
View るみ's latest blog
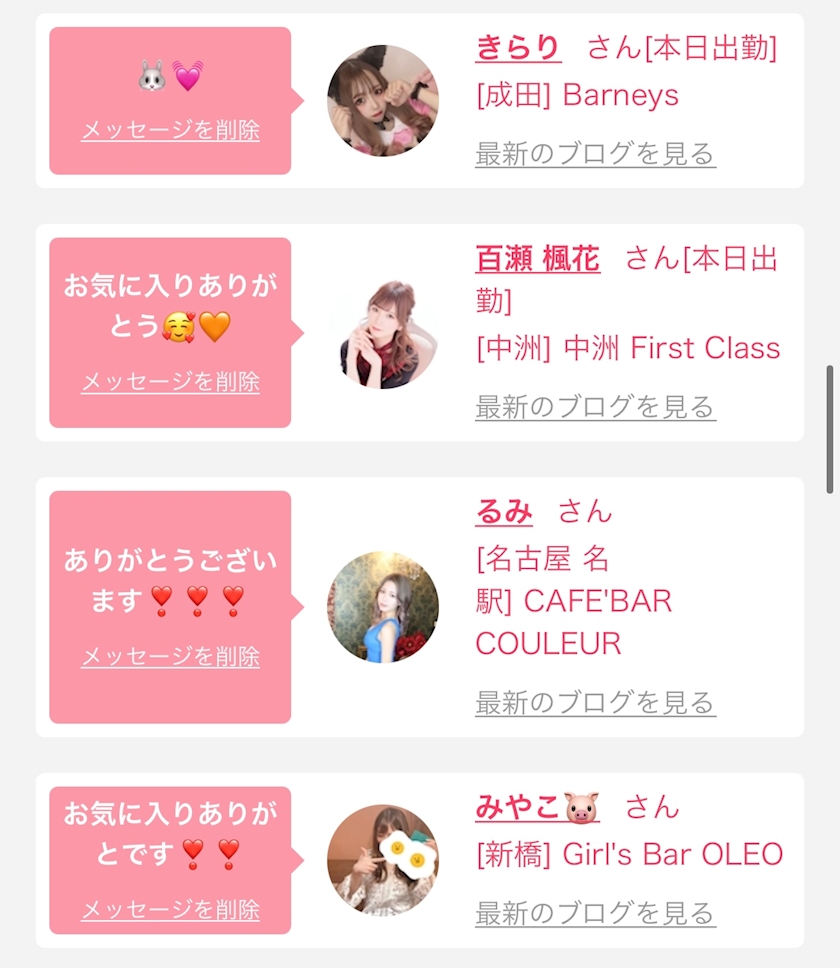coord(595,703)
